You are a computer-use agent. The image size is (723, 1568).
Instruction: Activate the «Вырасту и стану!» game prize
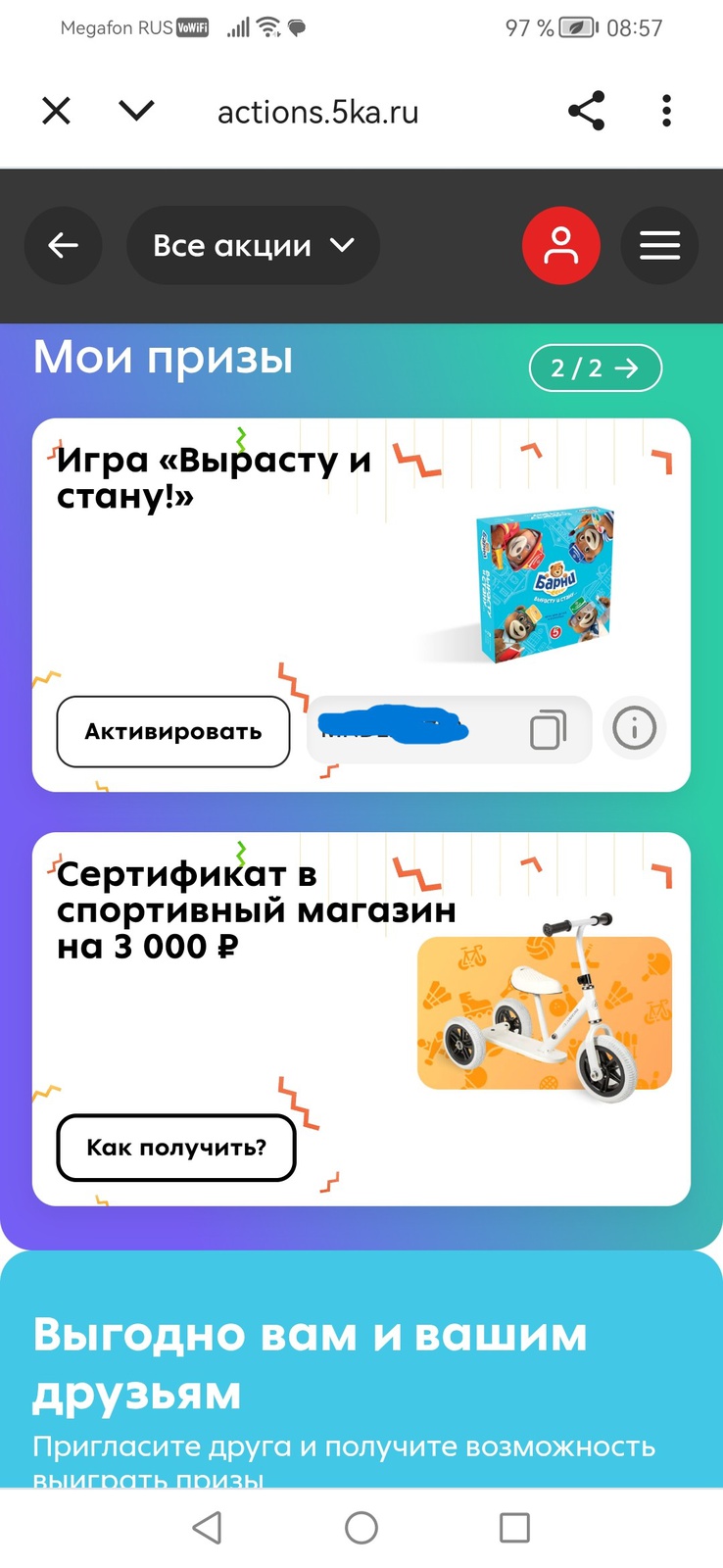[x=173, y=731]
